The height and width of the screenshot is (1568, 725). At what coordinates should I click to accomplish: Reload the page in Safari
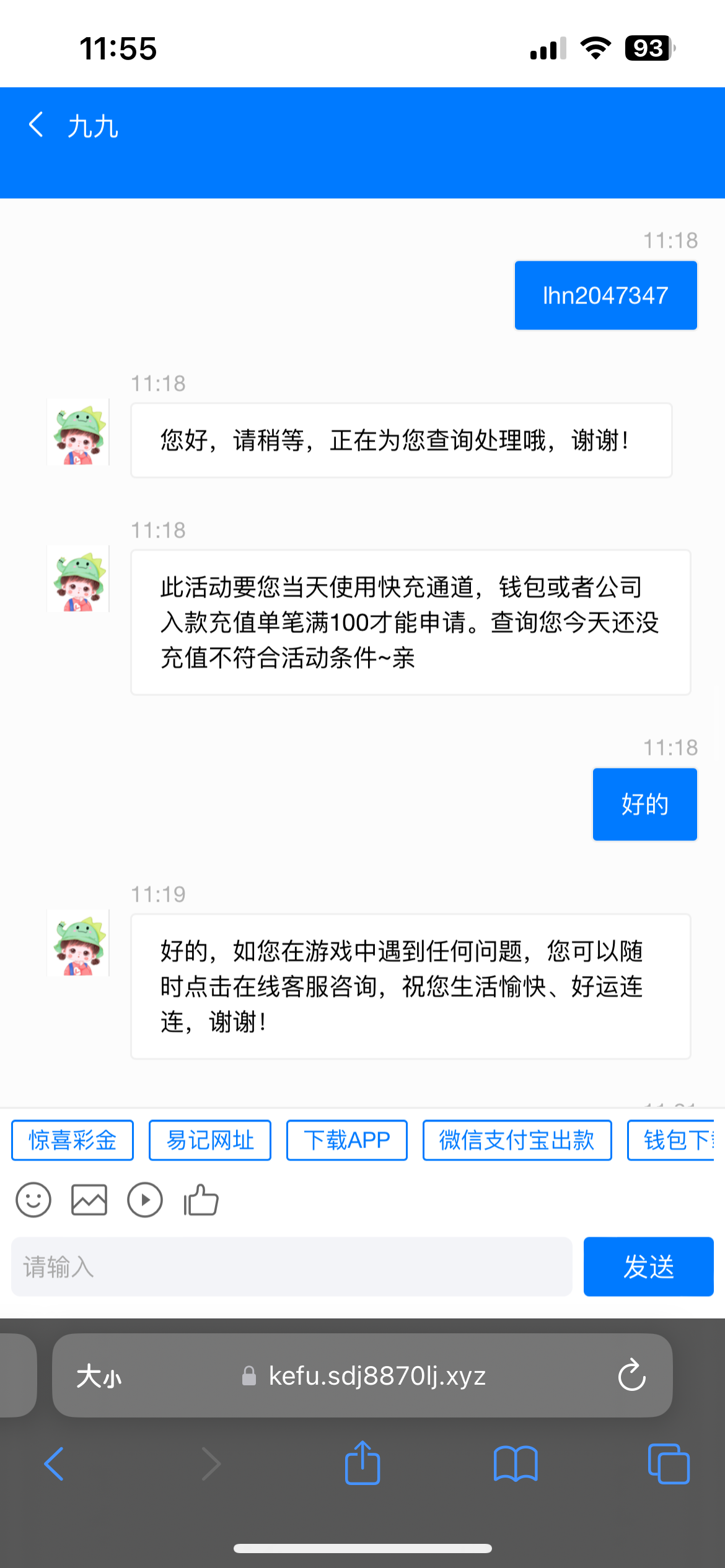point(631,1375)
